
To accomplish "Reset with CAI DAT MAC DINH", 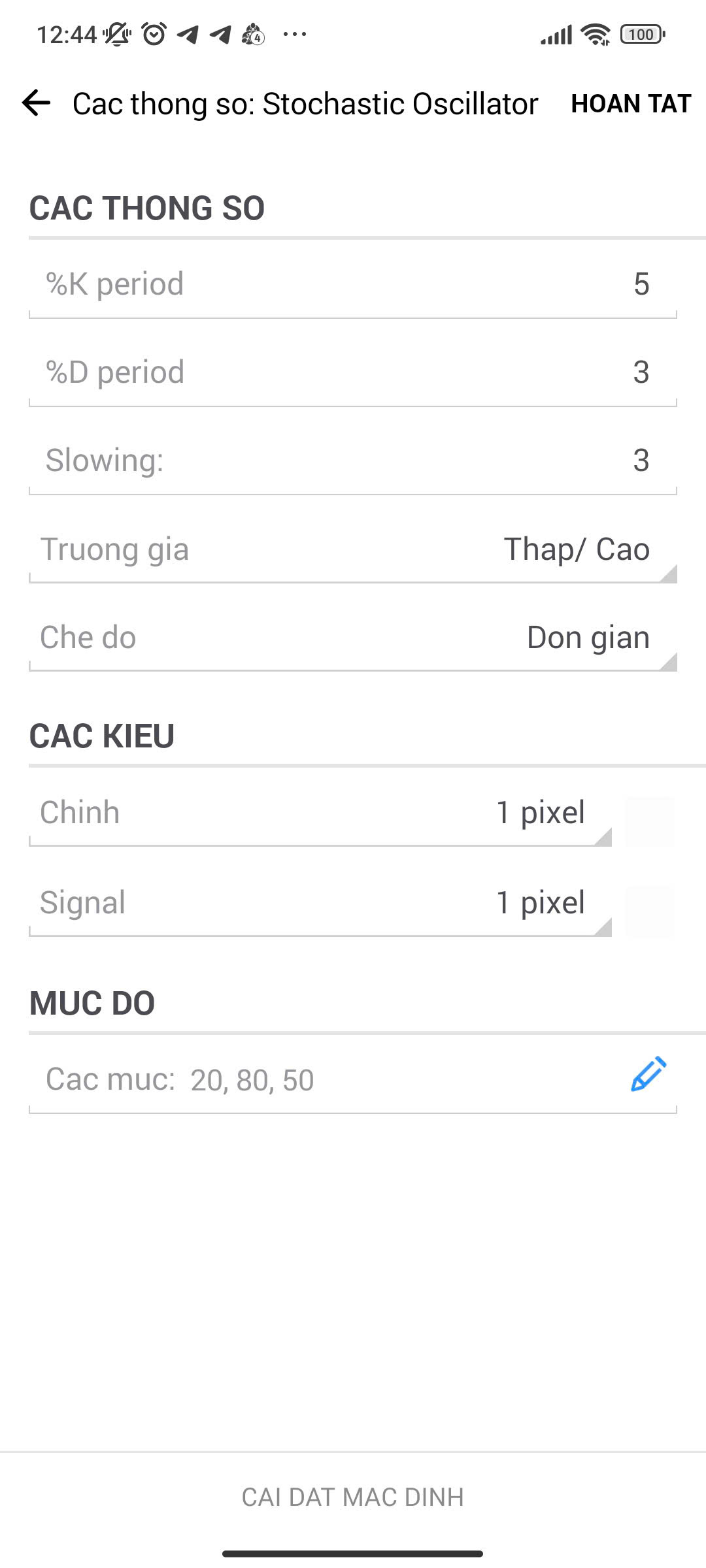I will (353, 1497).
